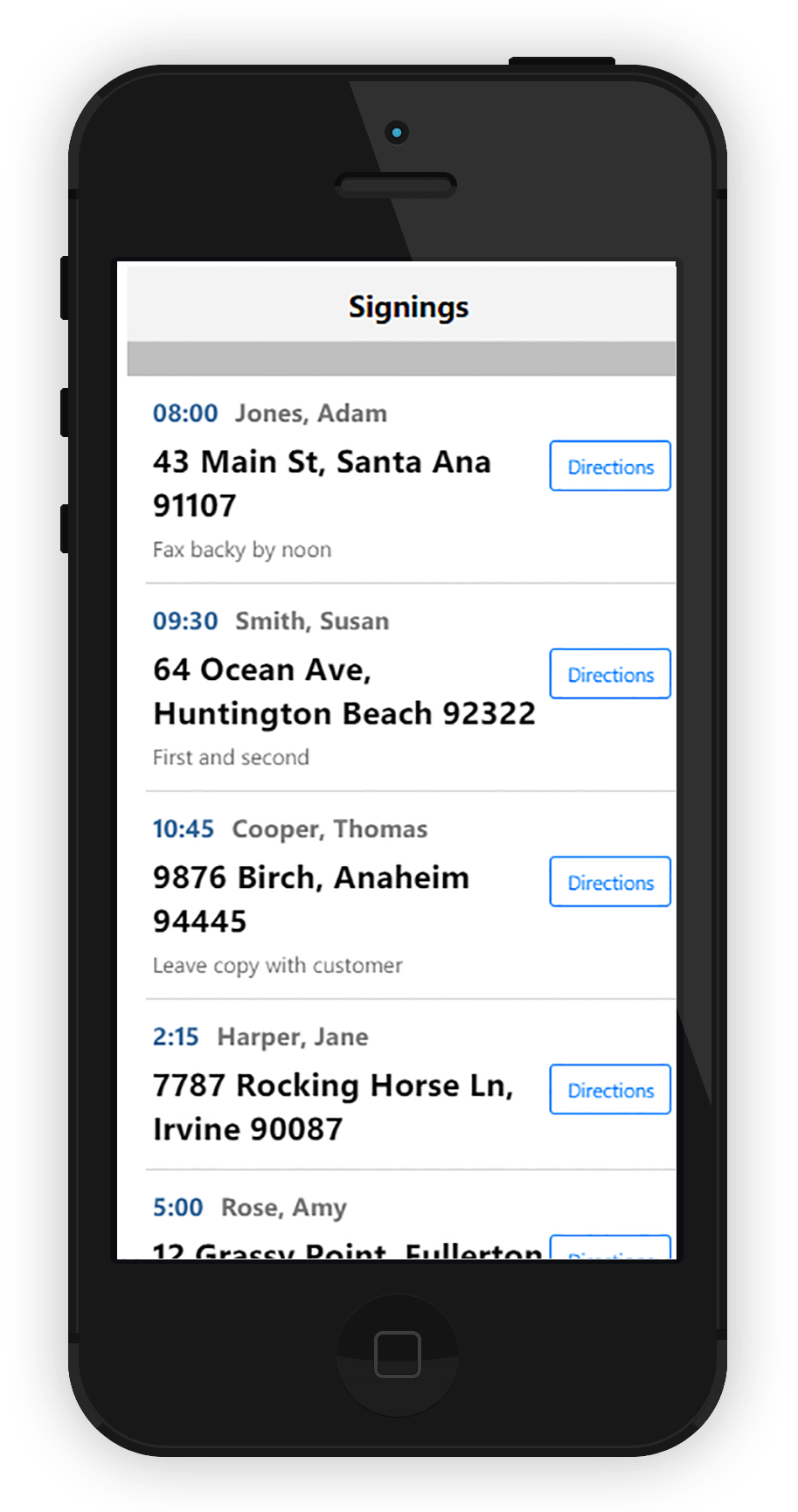Tap Directions for Susan Smith's signing

point(609,674)
